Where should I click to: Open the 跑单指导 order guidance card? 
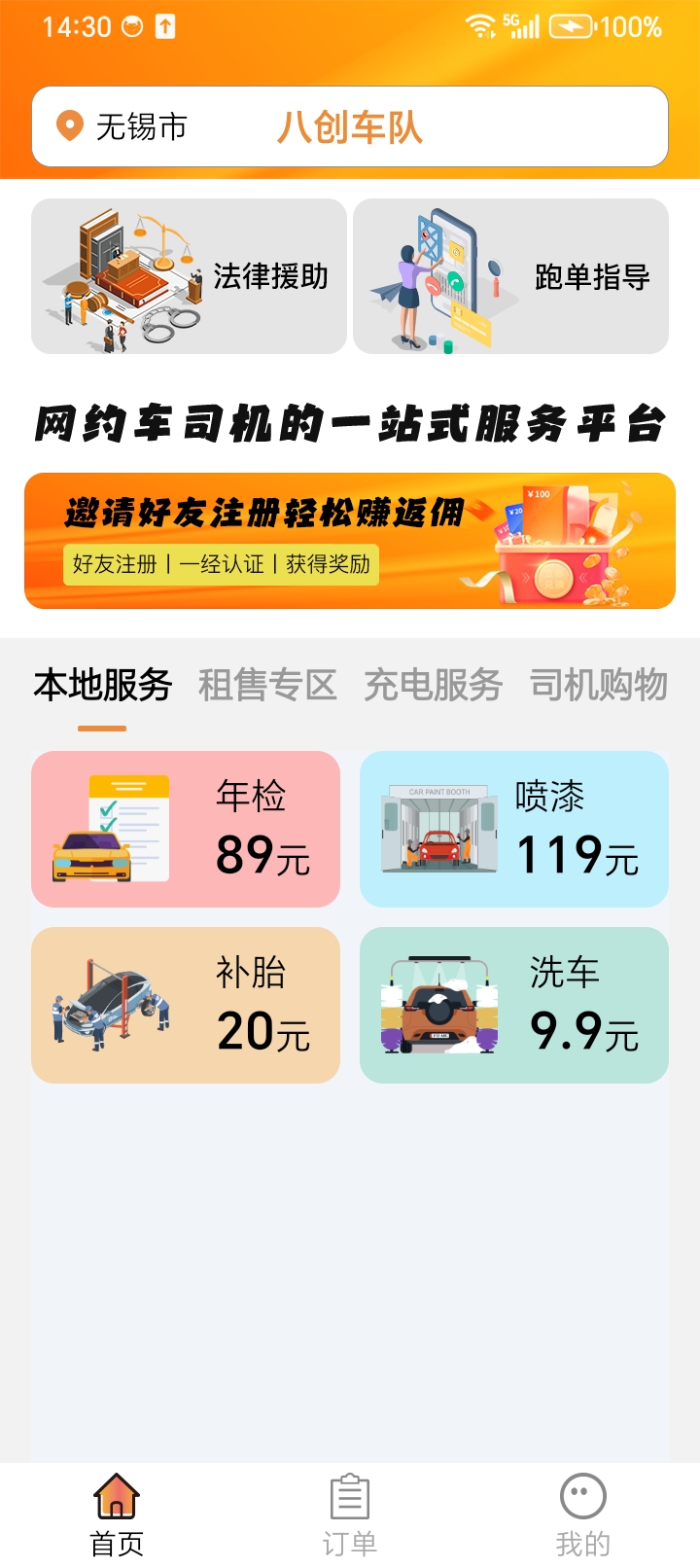point(512,276)
